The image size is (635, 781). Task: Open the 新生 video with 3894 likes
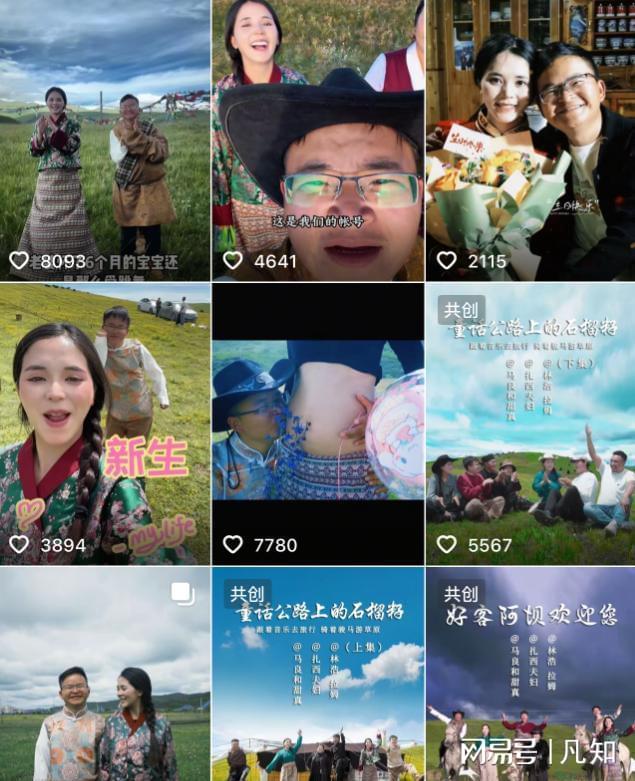105,425
